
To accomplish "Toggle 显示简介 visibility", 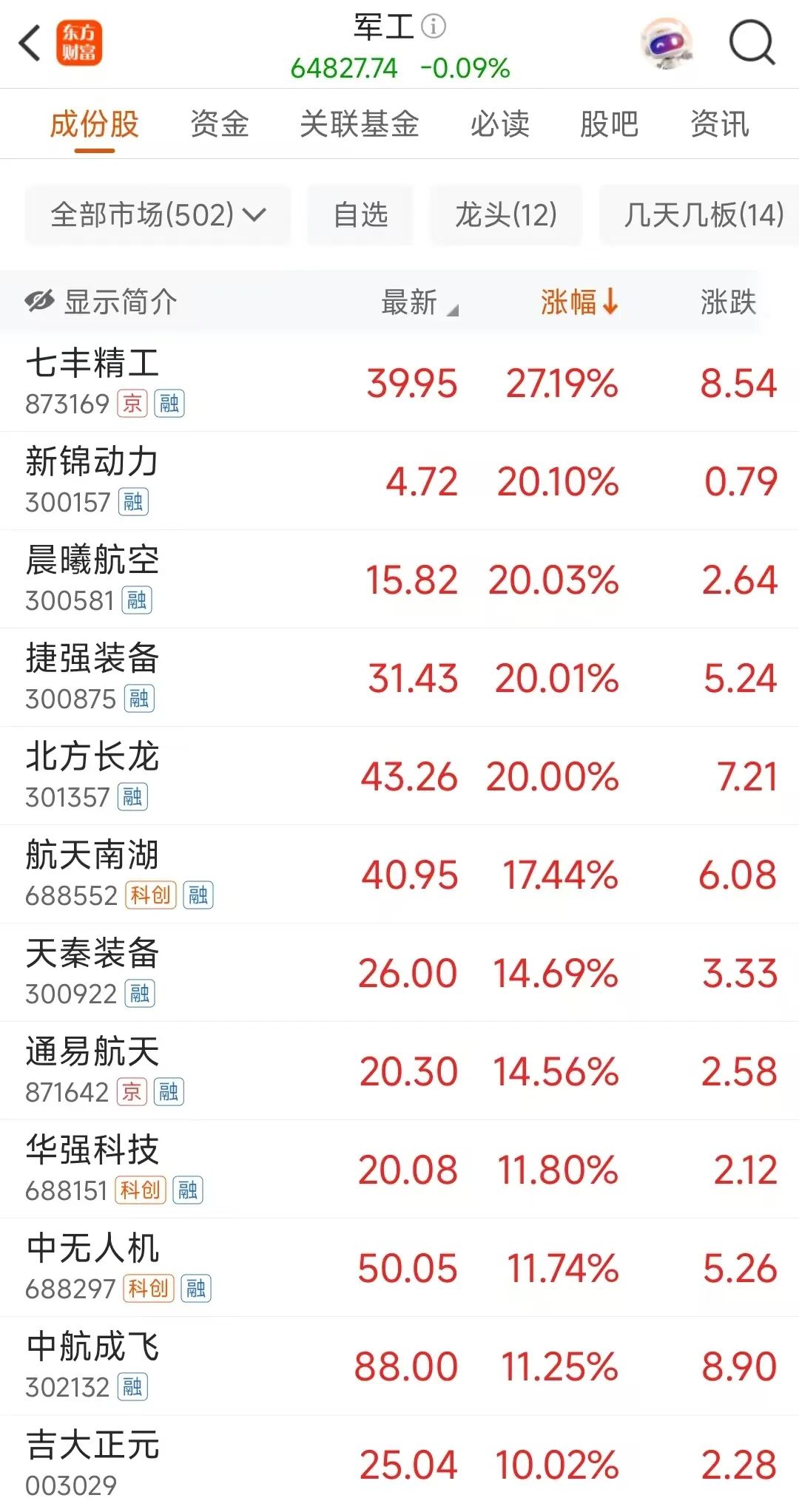I will click(101, 302).
